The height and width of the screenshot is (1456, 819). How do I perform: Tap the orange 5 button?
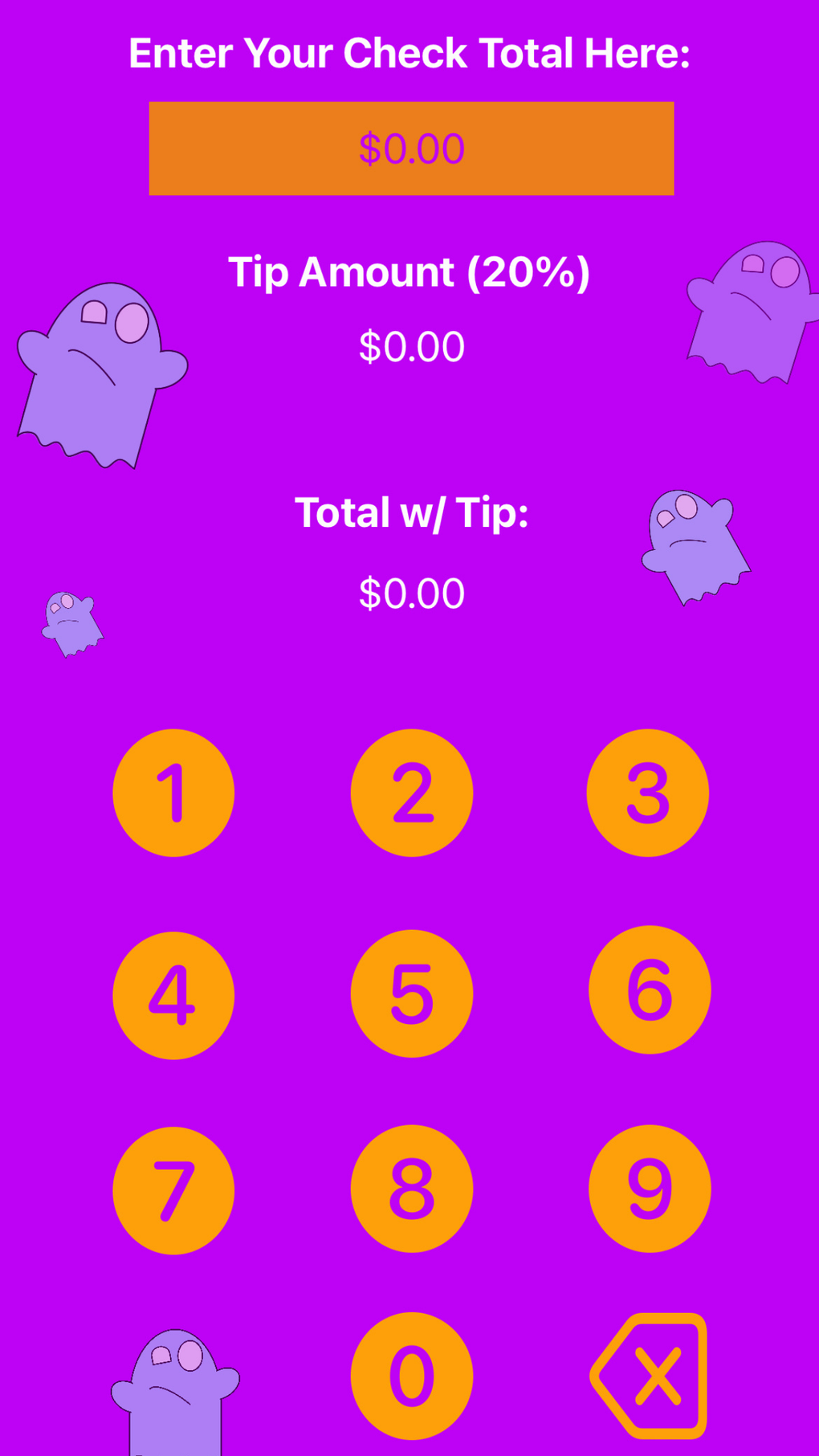click(x=411, y=993)
